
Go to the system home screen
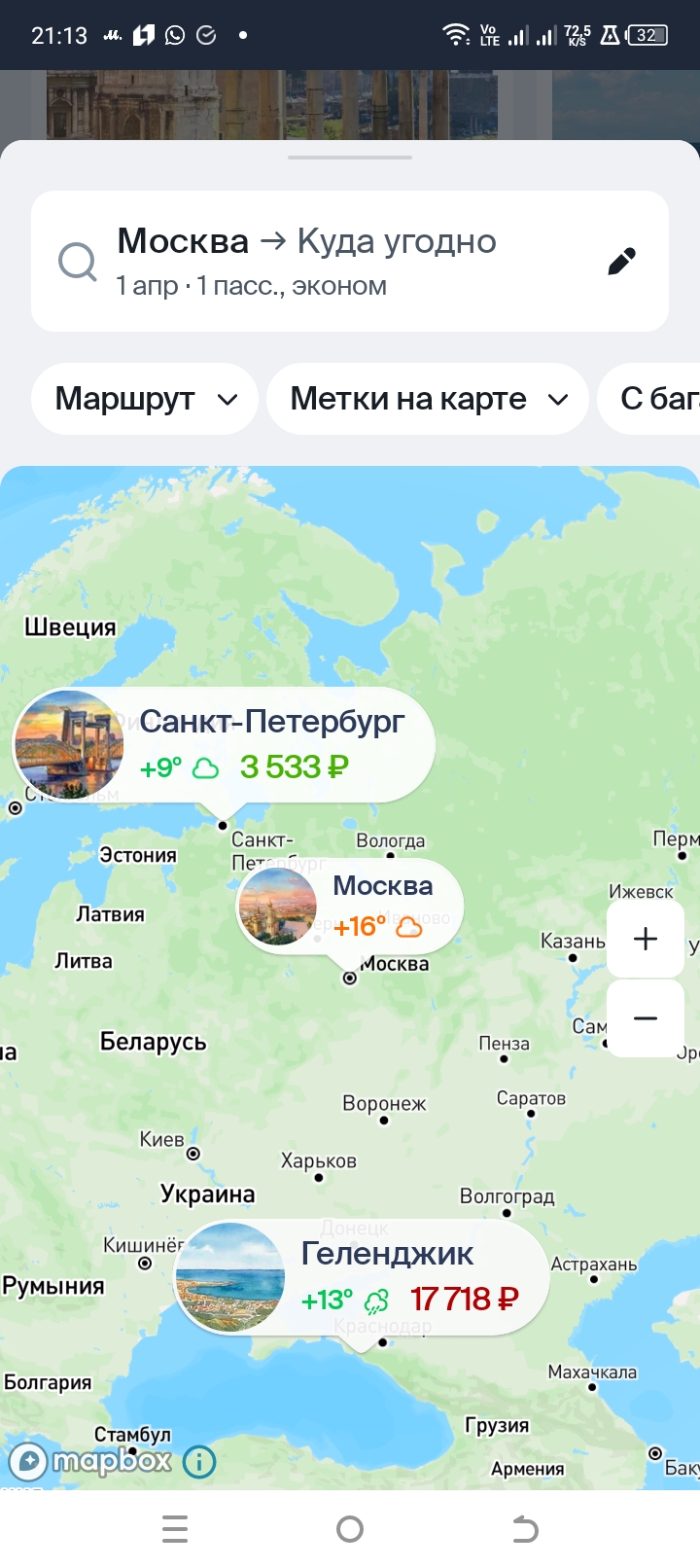350,1529
